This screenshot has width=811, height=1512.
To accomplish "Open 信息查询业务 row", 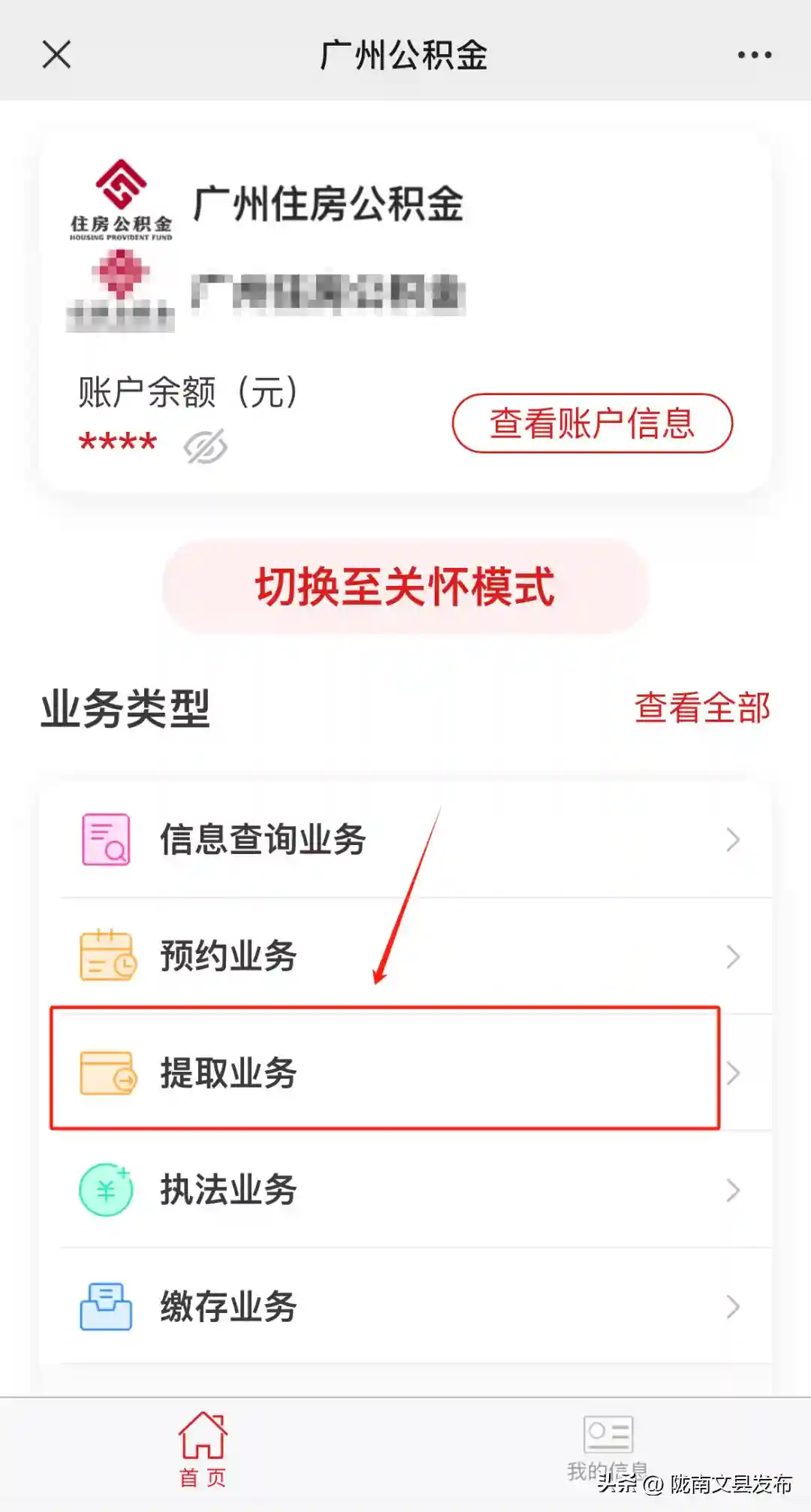I will click(405, 840).
